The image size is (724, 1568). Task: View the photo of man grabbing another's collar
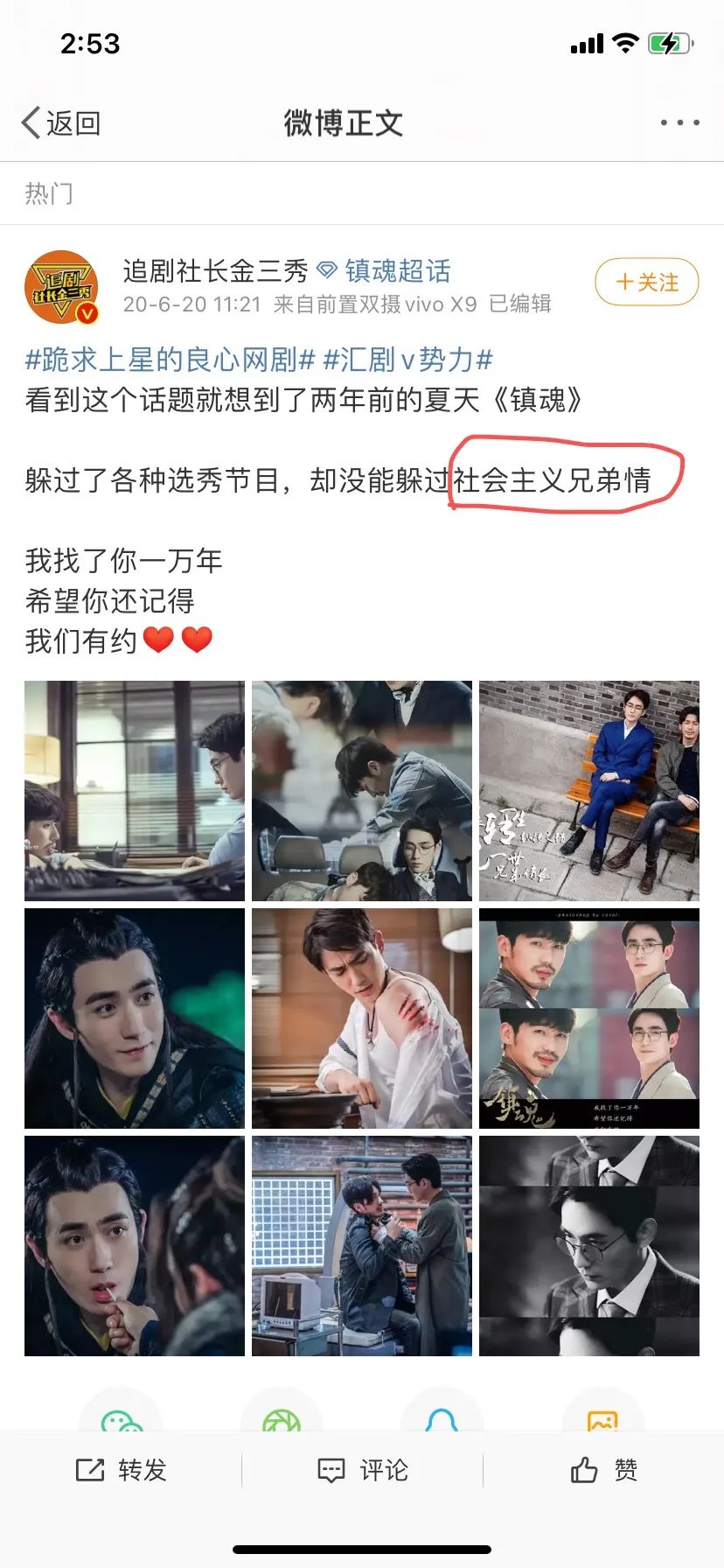[362, 1246]
